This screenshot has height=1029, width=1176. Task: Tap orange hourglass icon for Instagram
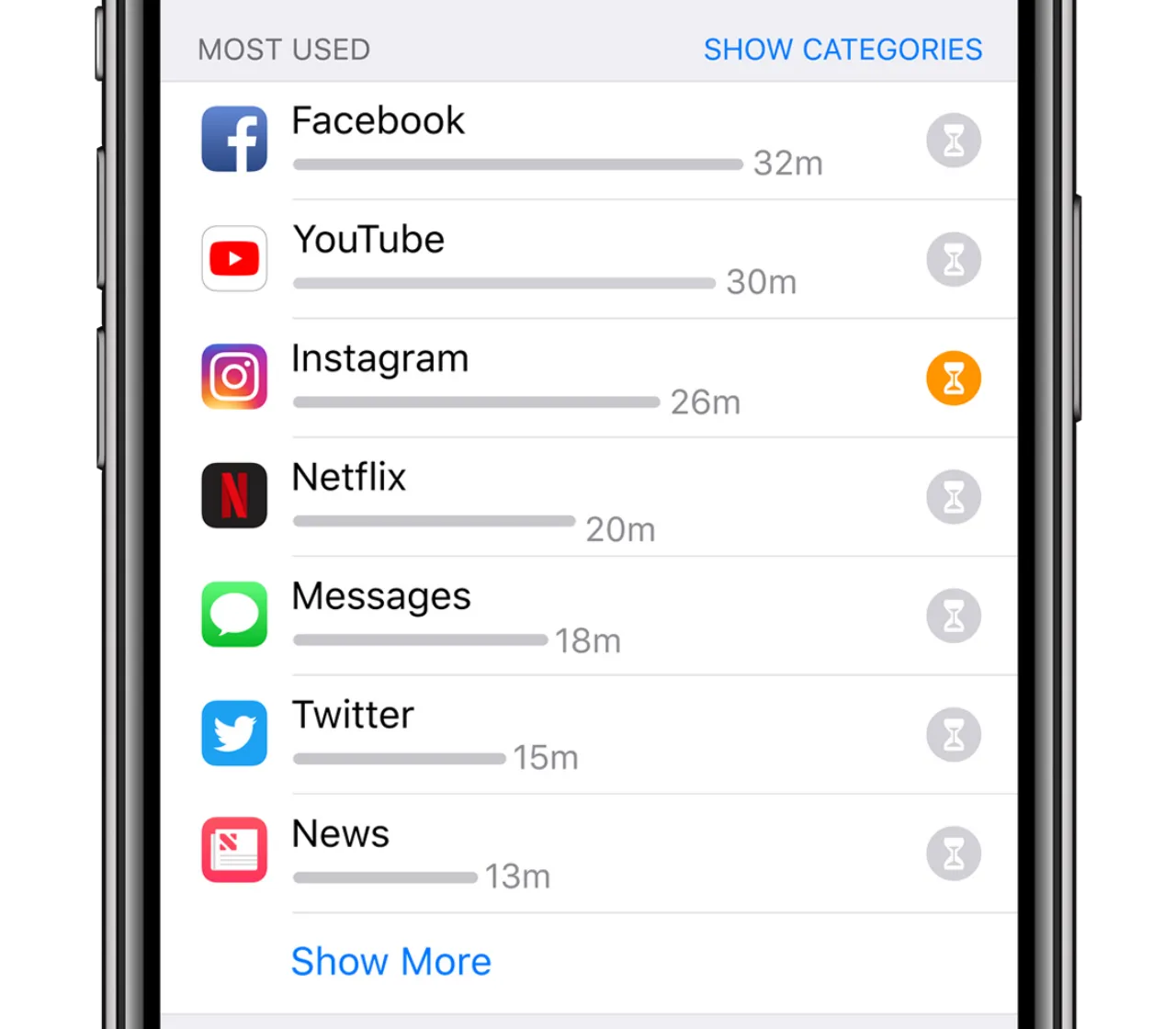[x=954, y=379]
